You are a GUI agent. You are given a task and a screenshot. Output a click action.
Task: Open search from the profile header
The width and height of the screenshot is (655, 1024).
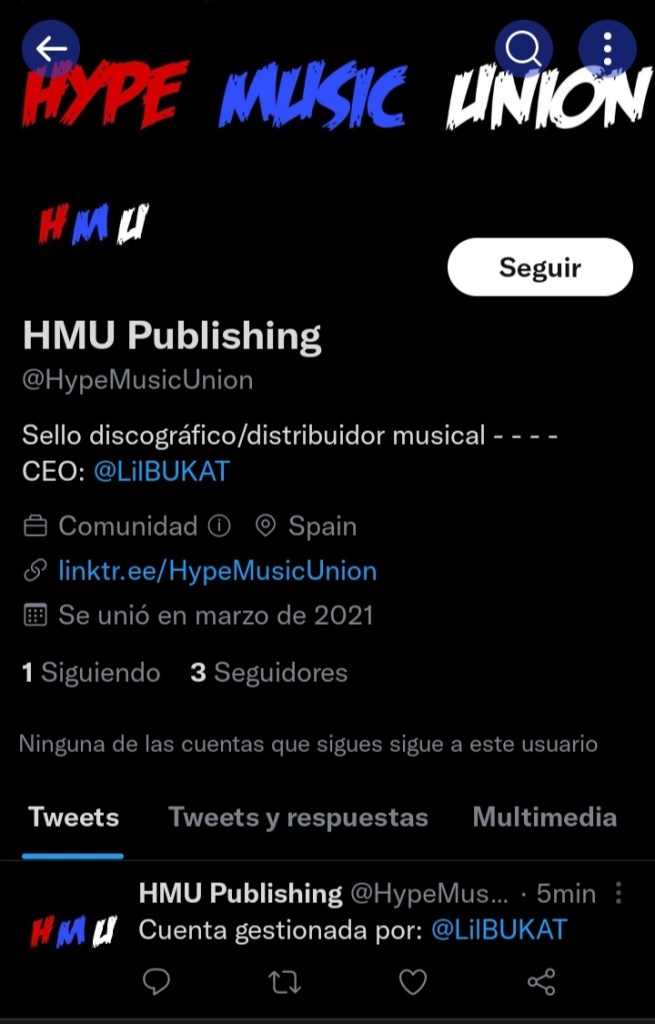coord(525,47)
